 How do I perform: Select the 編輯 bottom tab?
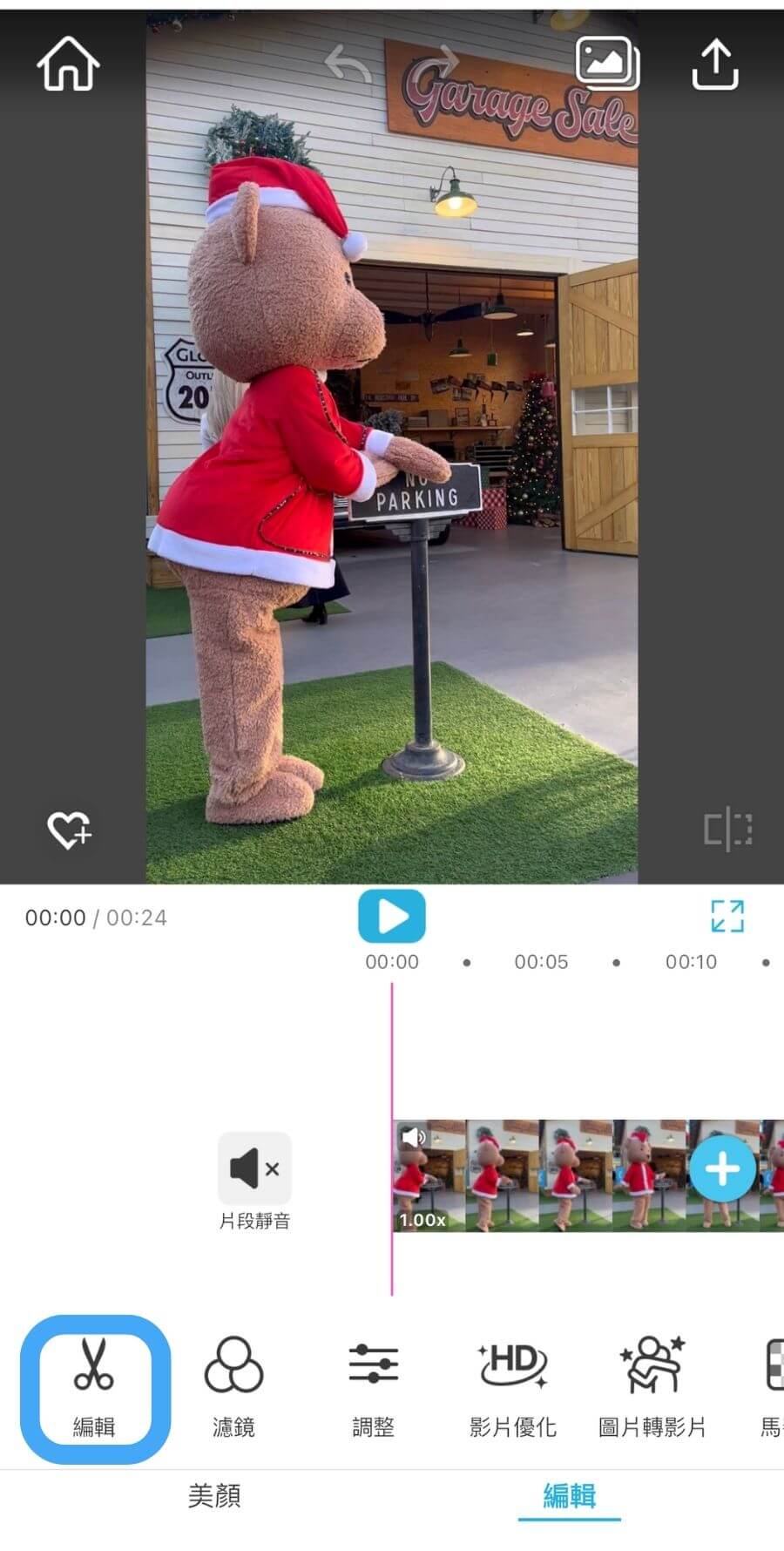pyautogui.click(x=569, y=1496)
